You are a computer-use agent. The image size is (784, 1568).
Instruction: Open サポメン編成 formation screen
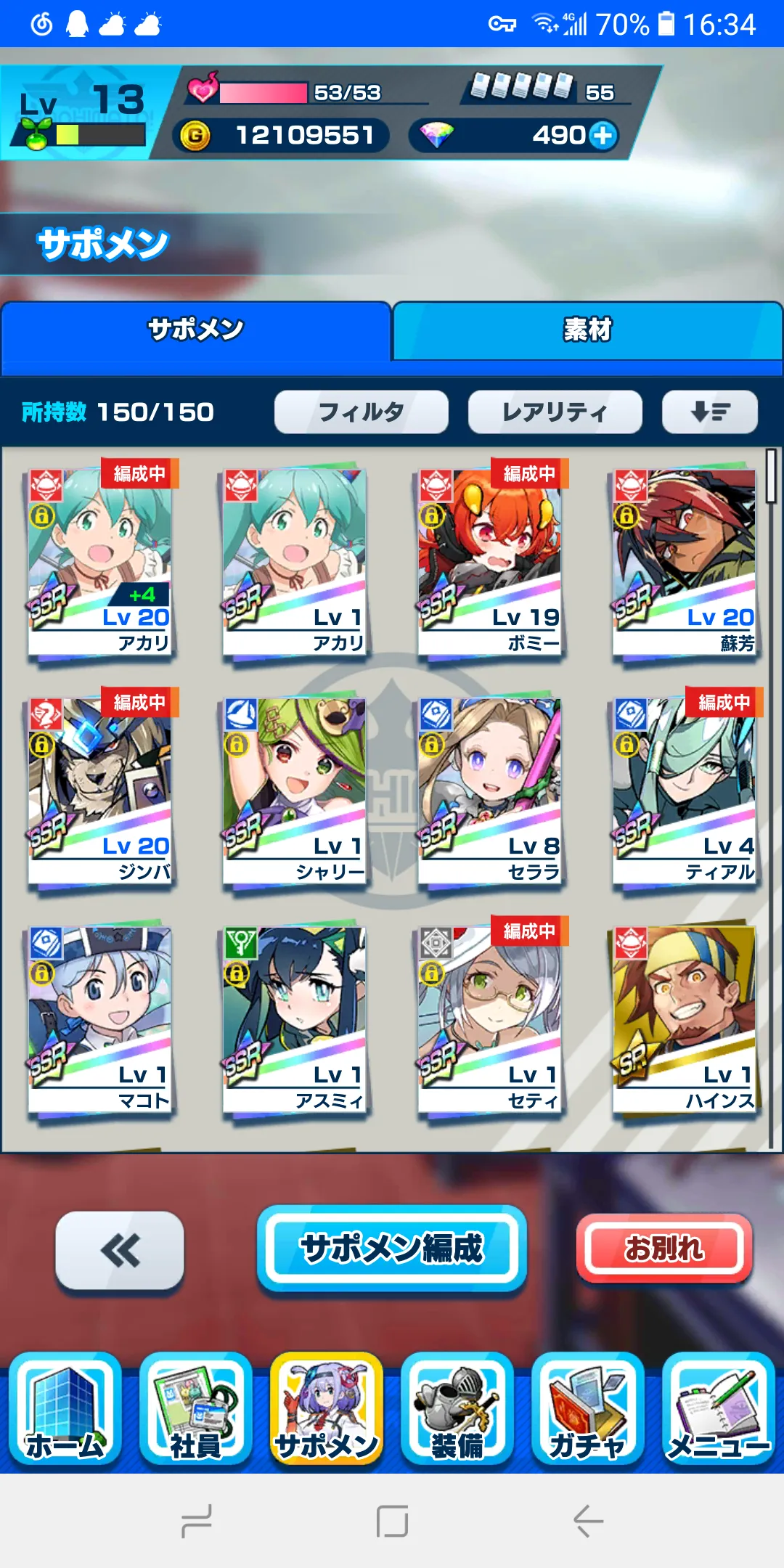click(391, 1249)
